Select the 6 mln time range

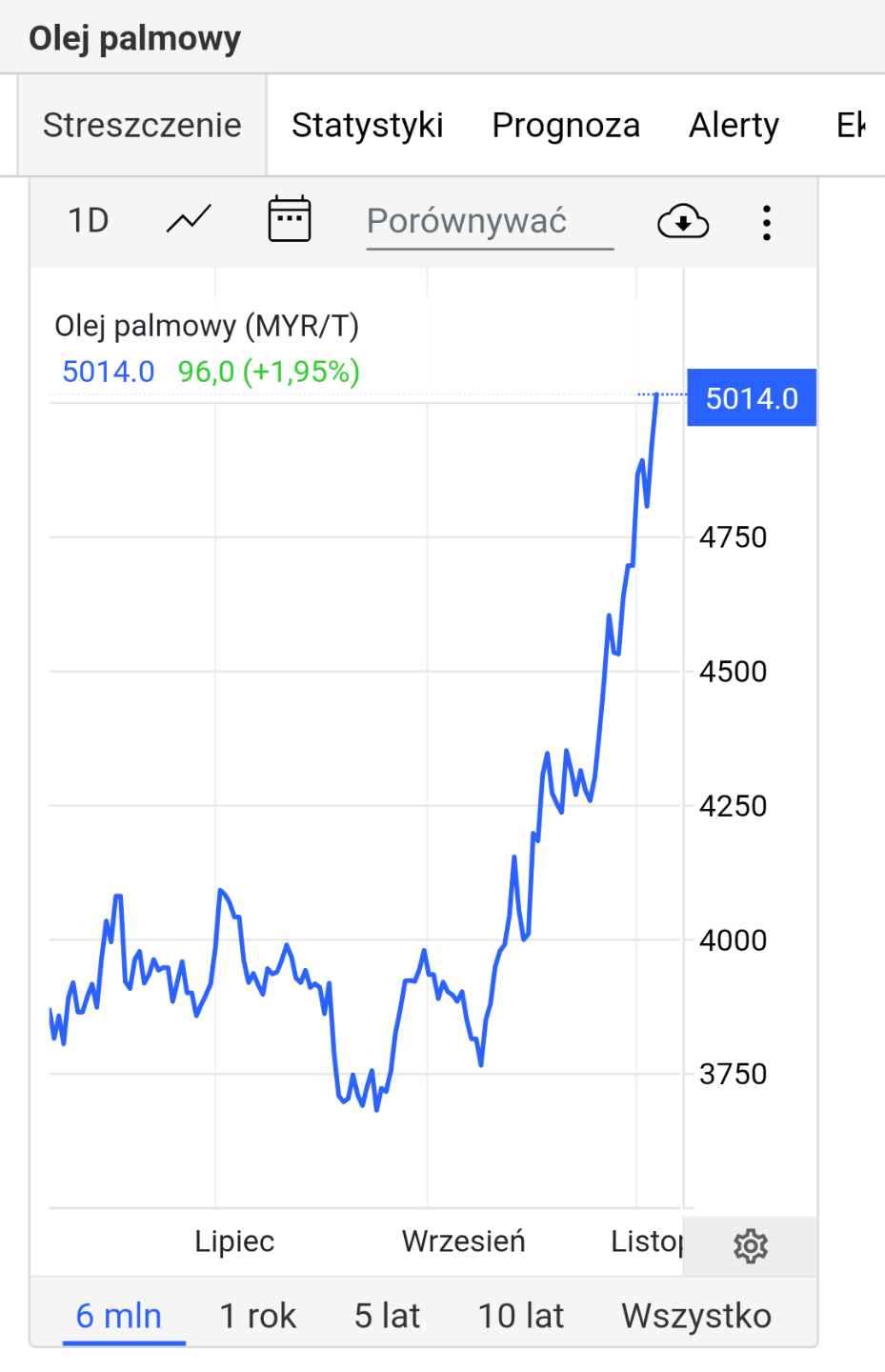119,1316
